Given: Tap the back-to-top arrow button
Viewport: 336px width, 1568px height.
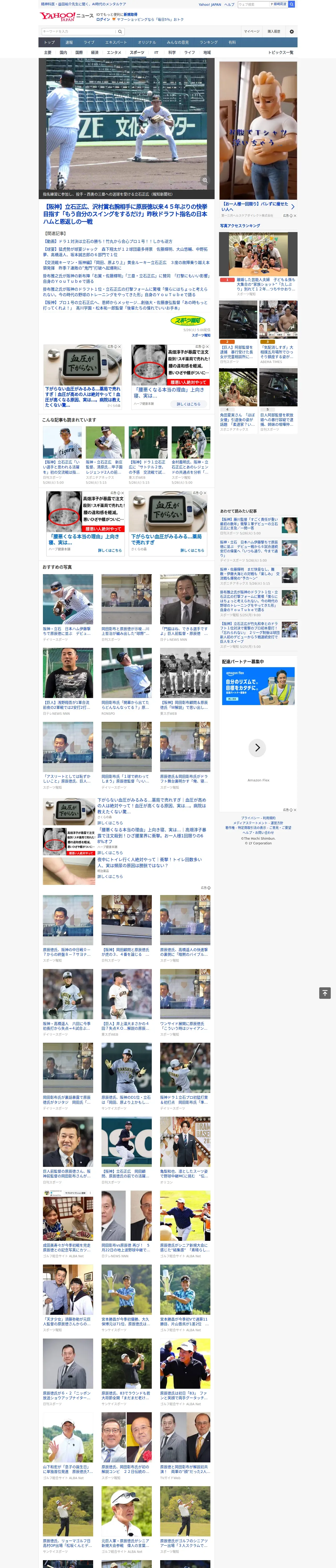Looking at the screenshot, I should (x=325, y=993).
